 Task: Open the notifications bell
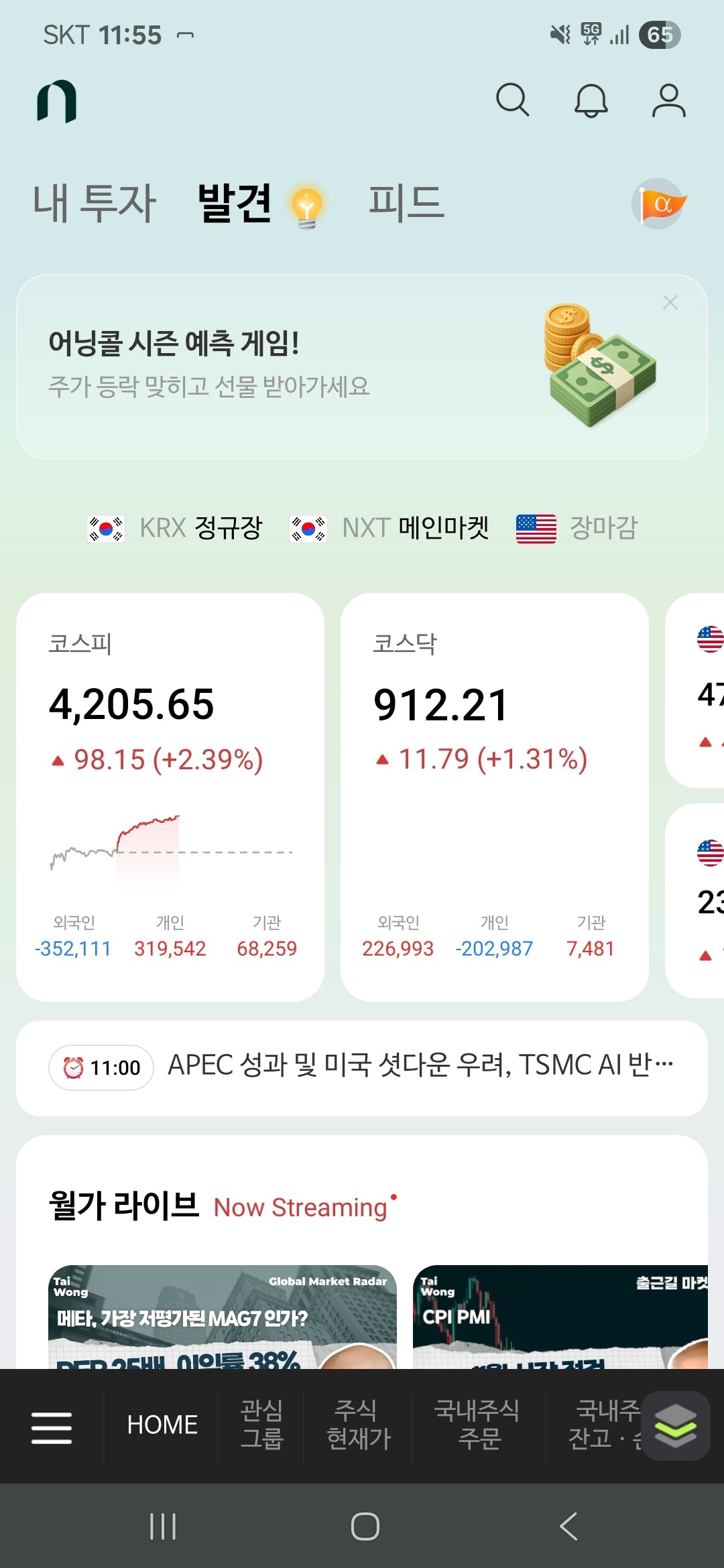click(x=591, y=101)
